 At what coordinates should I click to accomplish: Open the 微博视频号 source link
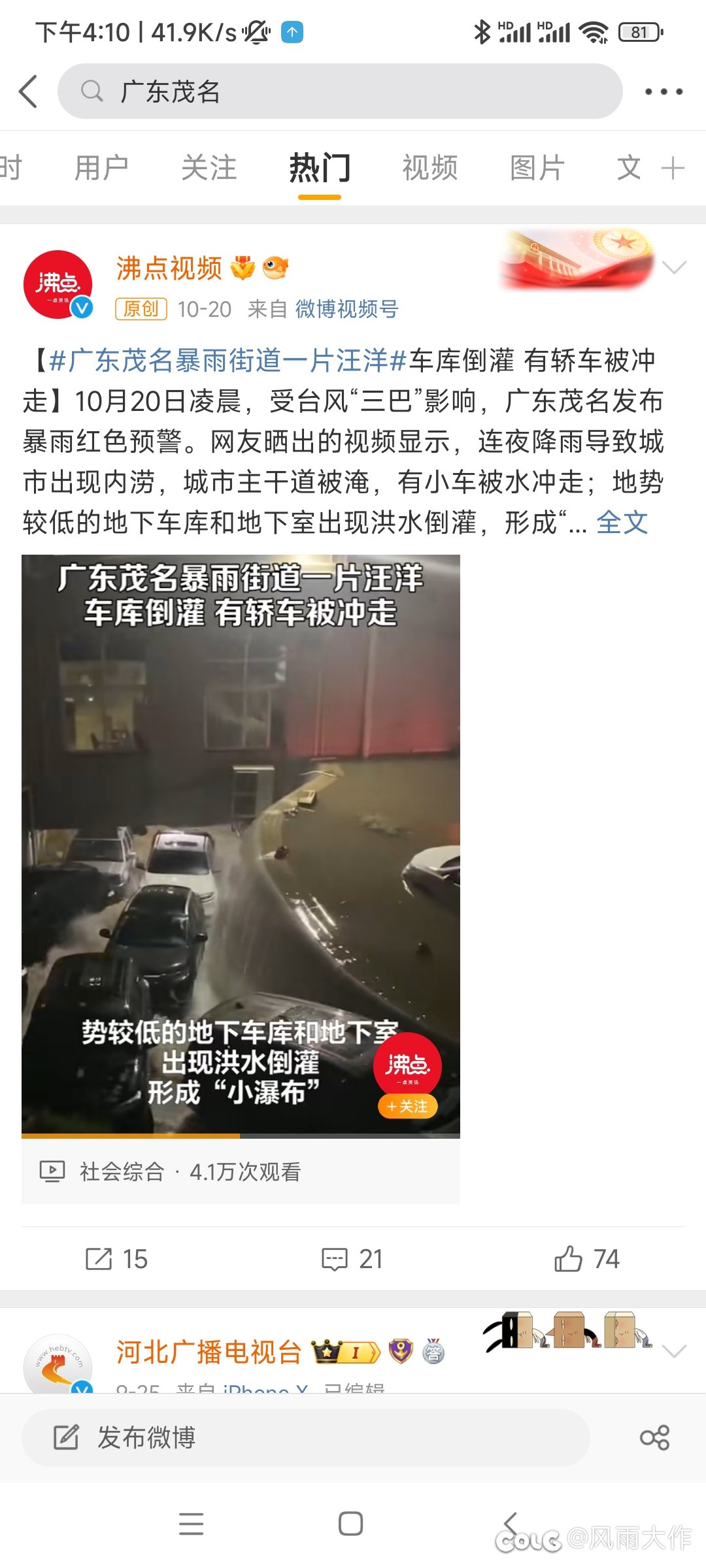pos(346,309)
